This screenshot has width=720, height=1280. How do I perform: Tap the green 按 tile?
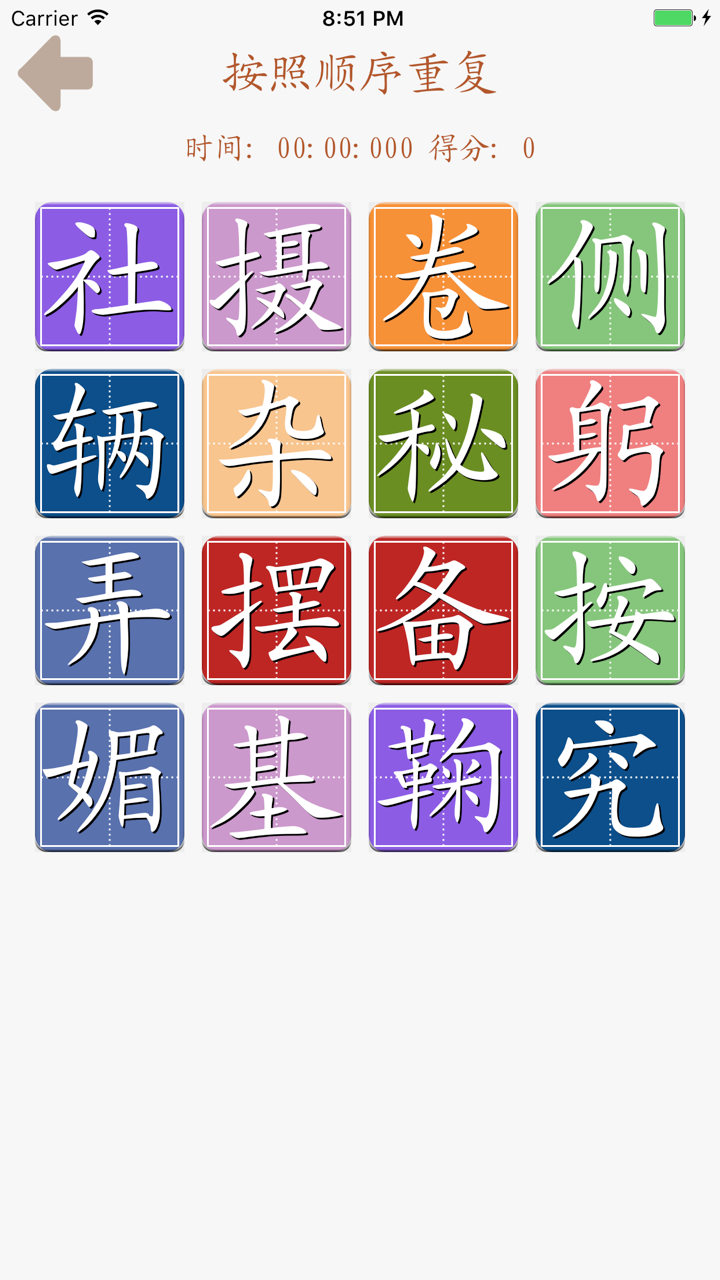(610, 611)
